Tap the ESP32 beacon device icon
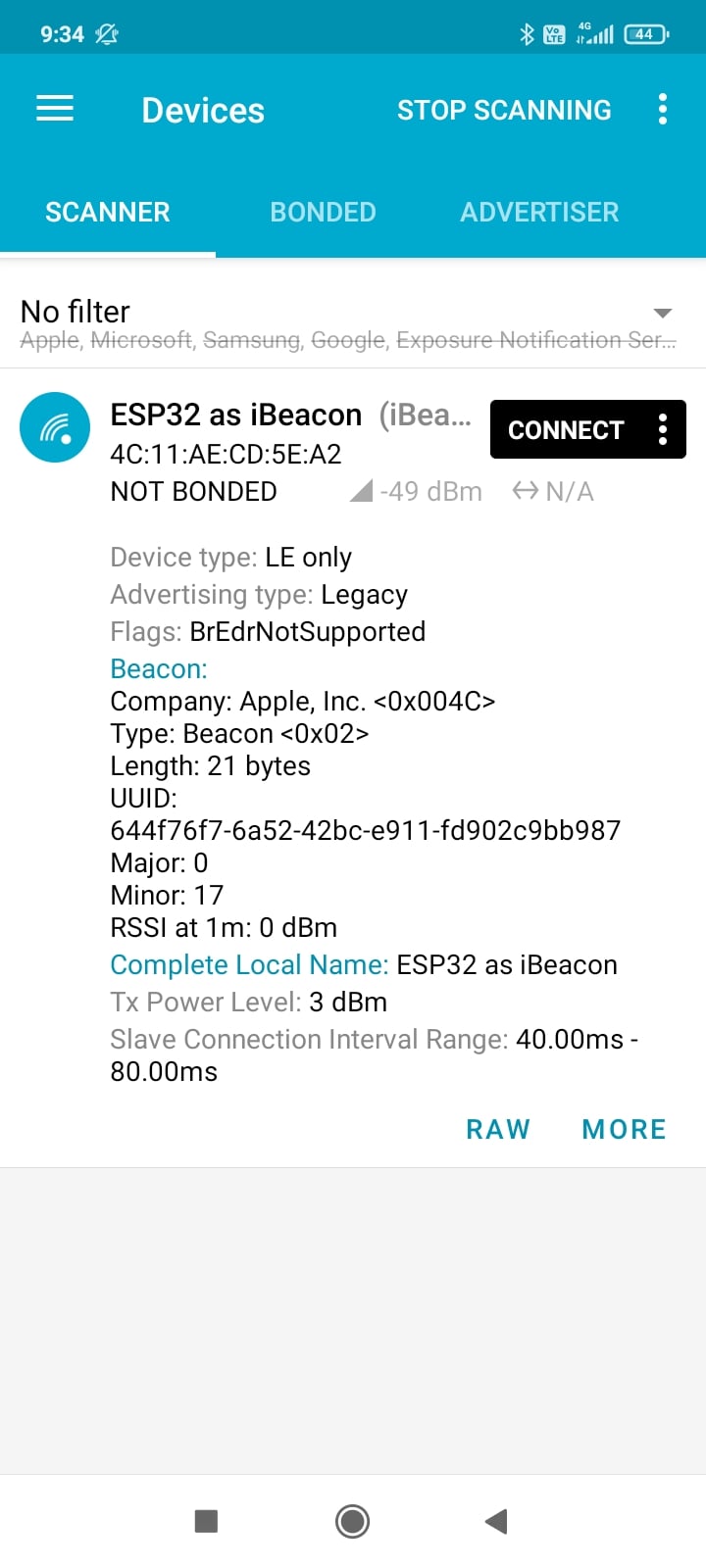The width and height of the screenshot is (706, 1568). [x=54, y=427]
